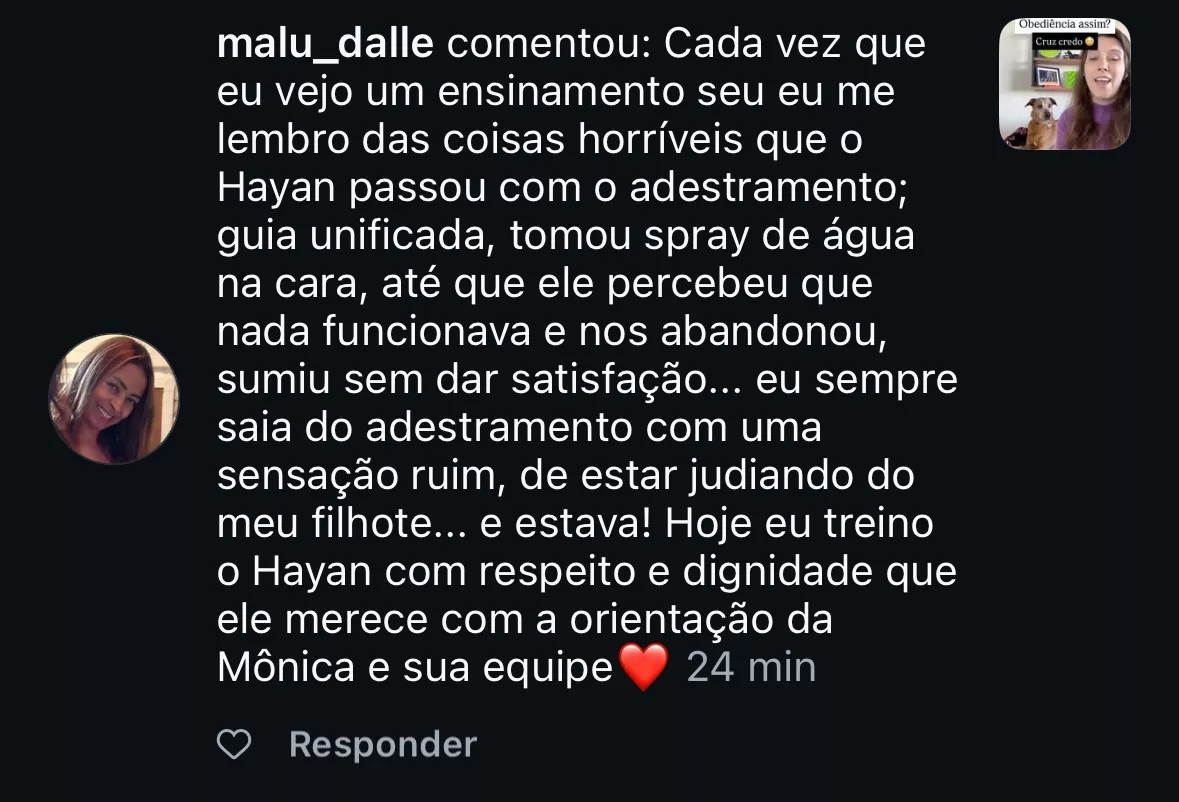The image size is (1179, 802).
Task: Open the malu_dalle username link
Action: coord(325,44)
